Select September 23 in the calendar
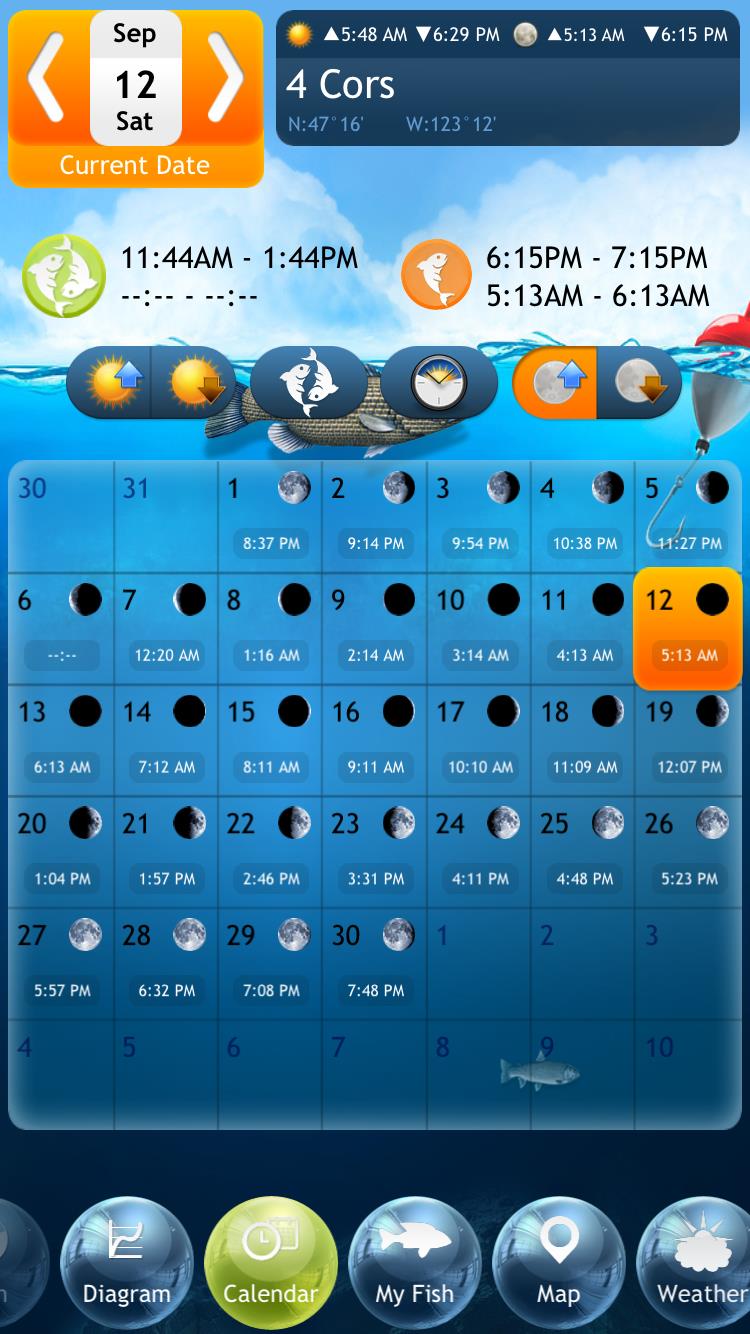 coord(375,853)
